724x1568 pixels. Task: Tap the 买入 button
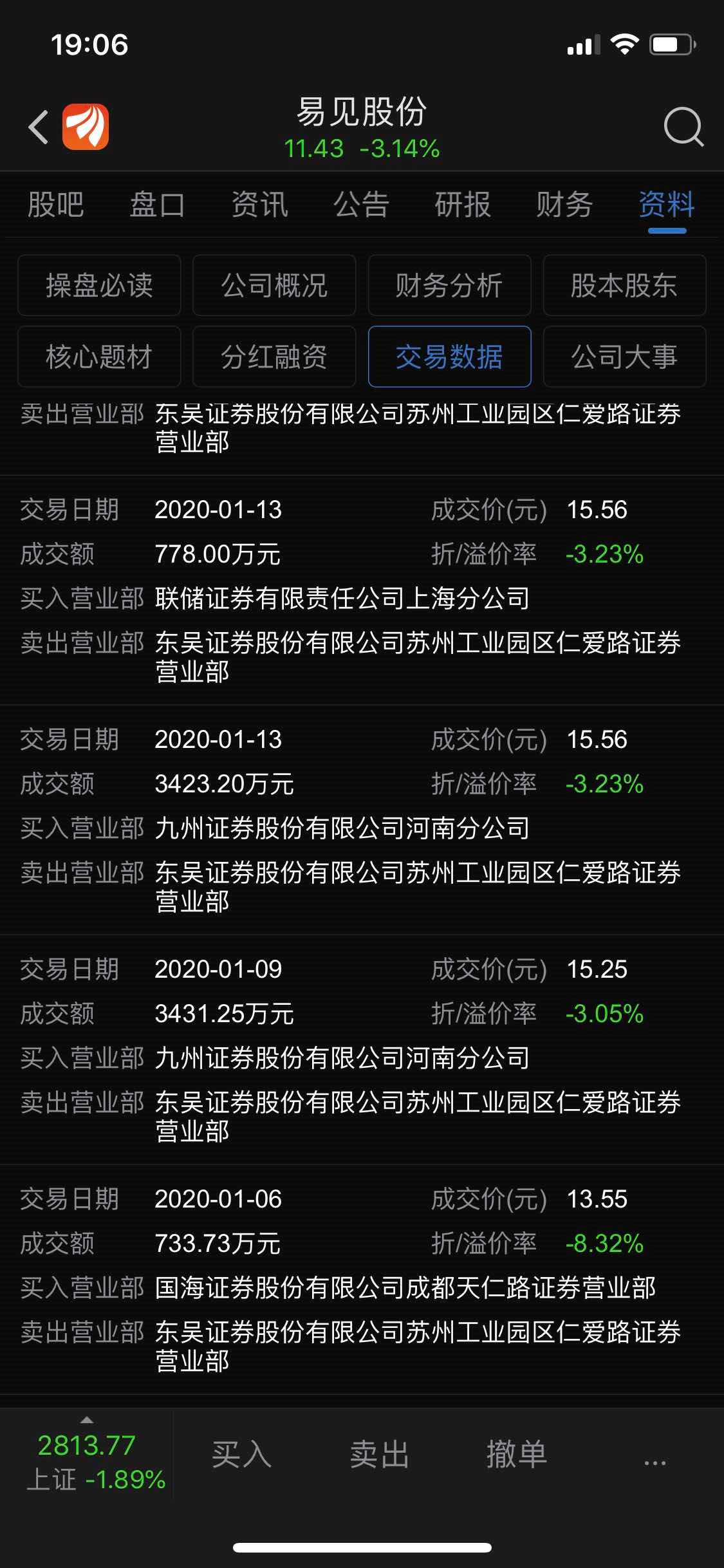coord(241,1454)
